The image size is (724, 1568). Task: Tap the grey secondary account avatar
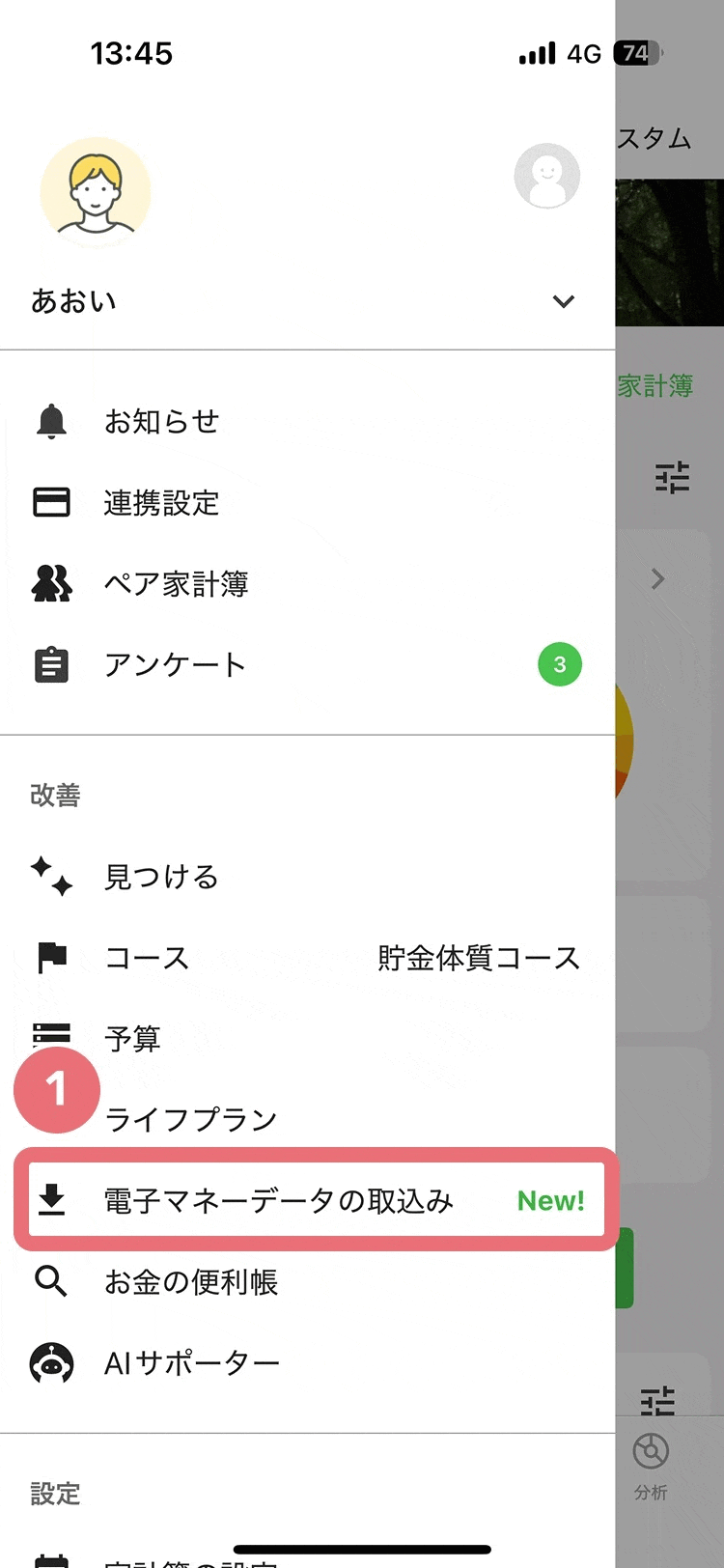point(546,177)
